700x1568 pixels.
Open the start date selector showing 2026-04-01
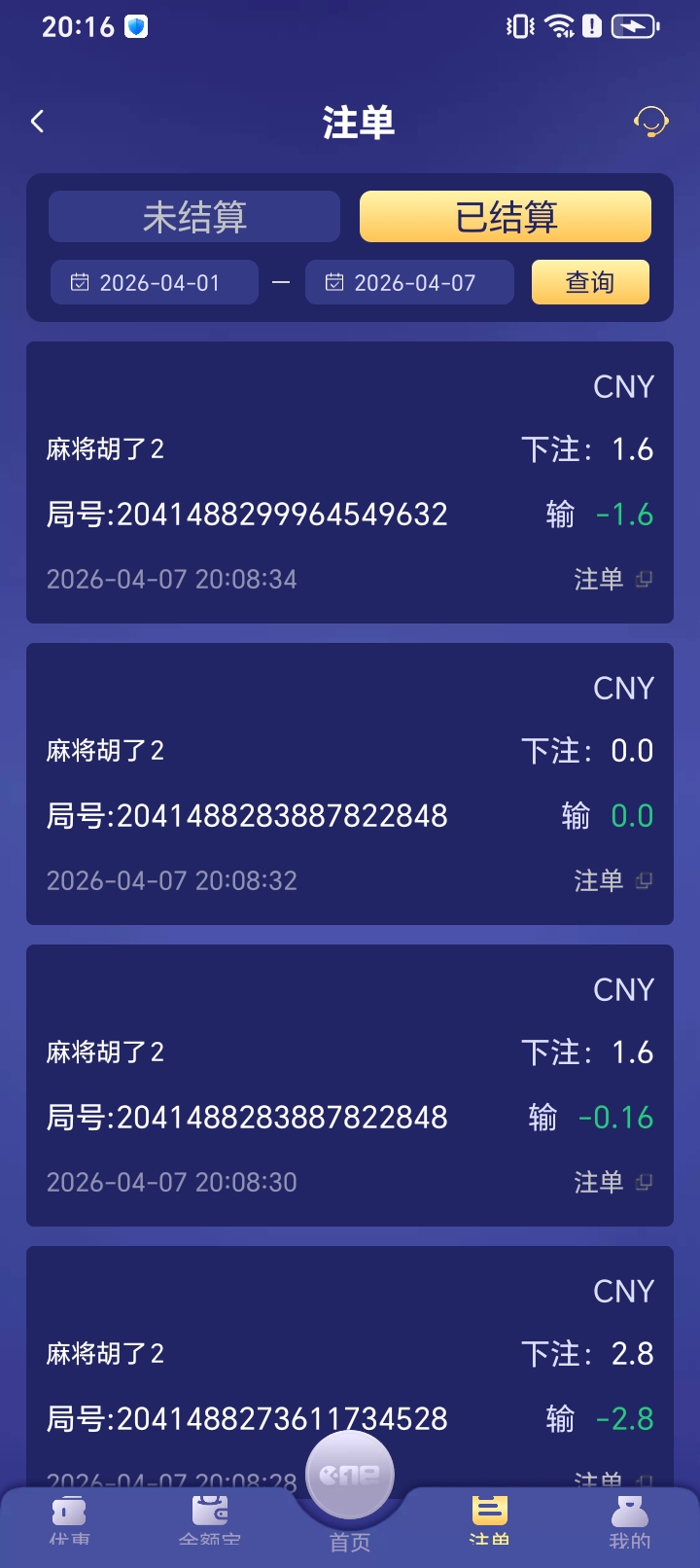154,282
